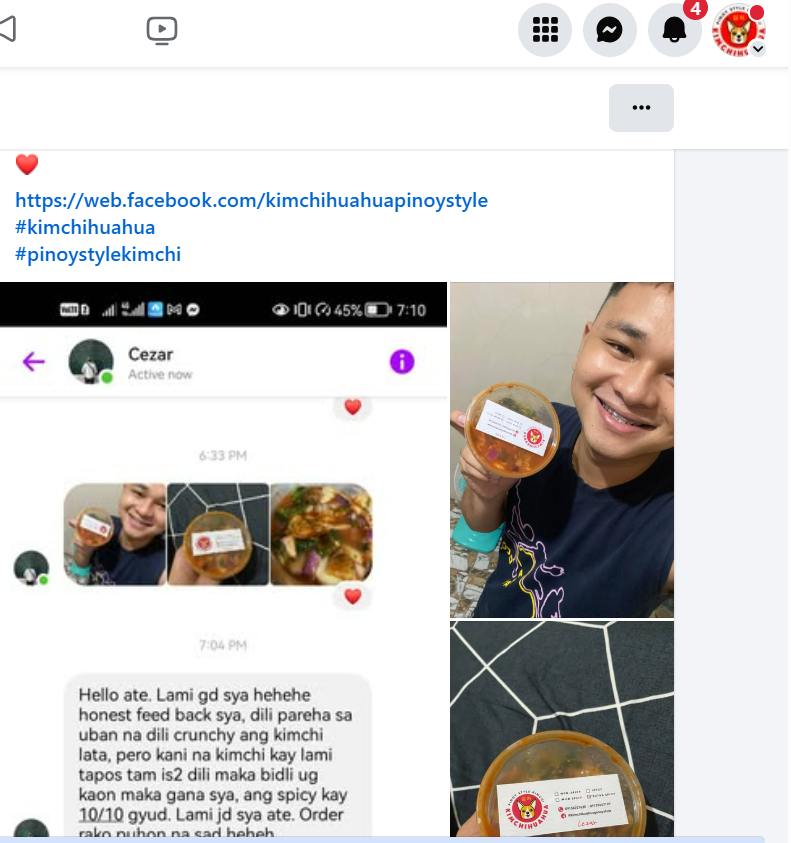Screen dimensions: 791x843
Task: Open Messenger chats
Action: coord(610,30)
